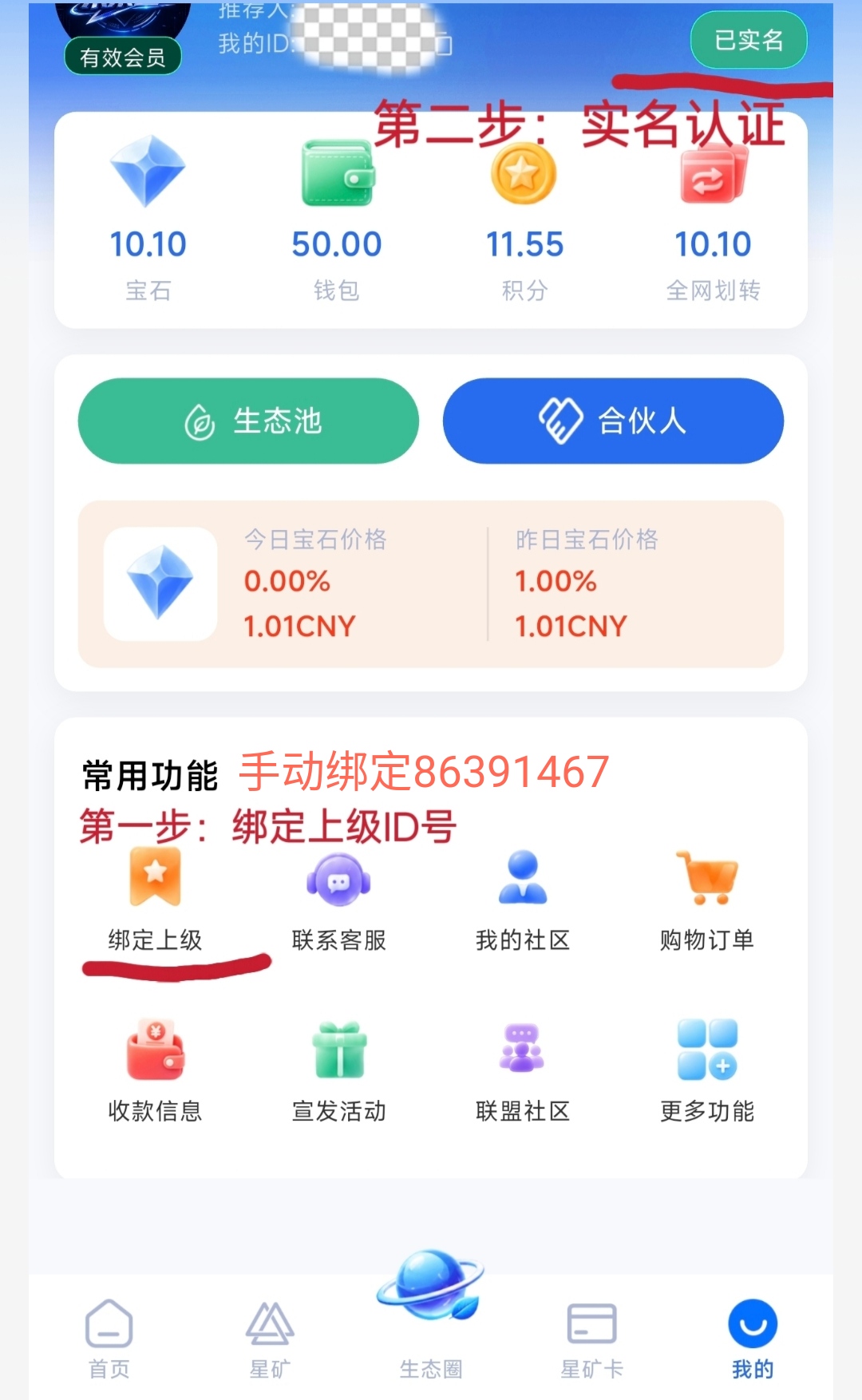This screenshot has height=1400, width=862.
Task: Open the 钱包 wallet
Action: [x=336, y=219]
